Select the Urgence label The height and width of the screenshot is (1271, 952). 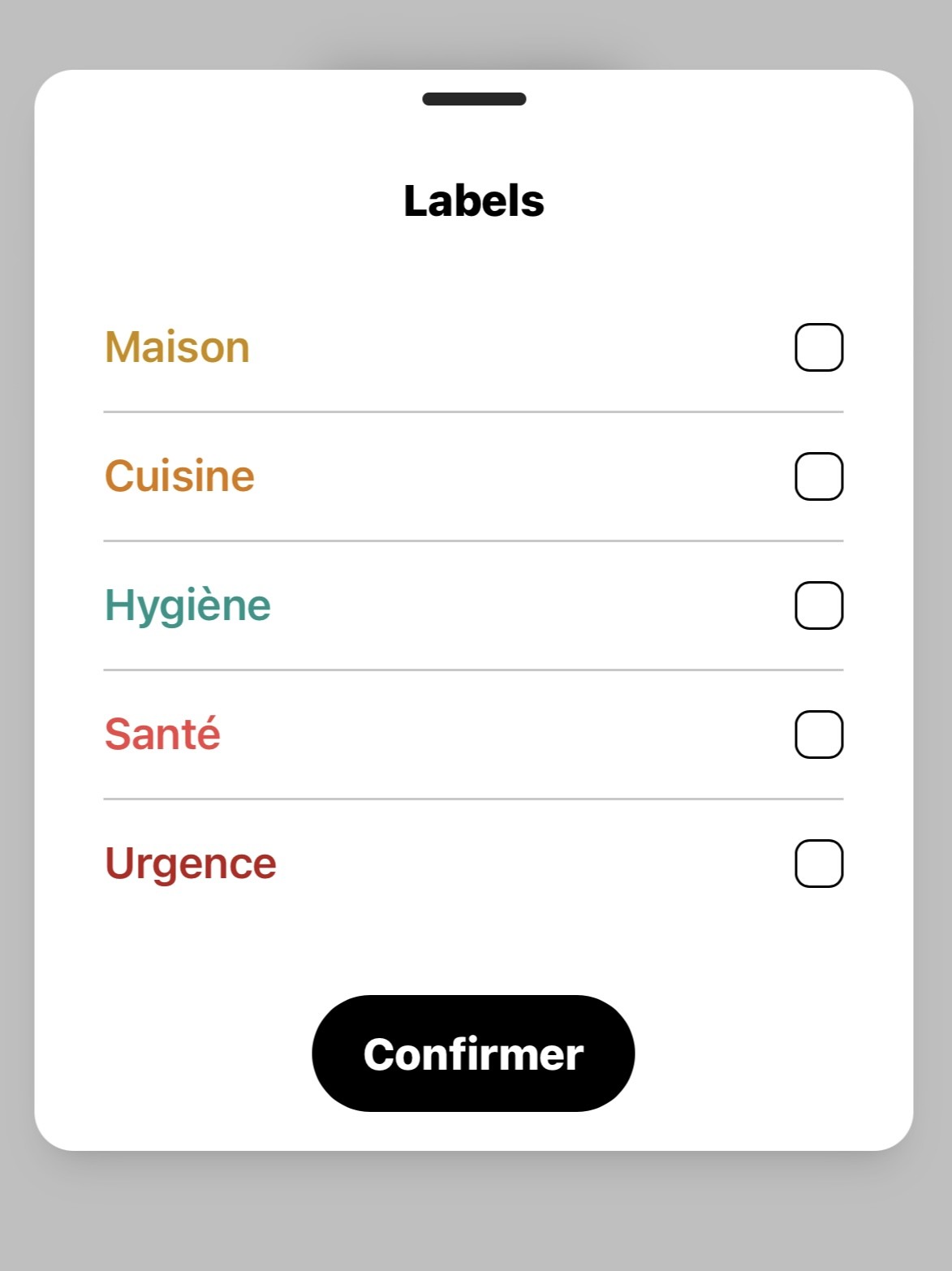pos(190,863)
